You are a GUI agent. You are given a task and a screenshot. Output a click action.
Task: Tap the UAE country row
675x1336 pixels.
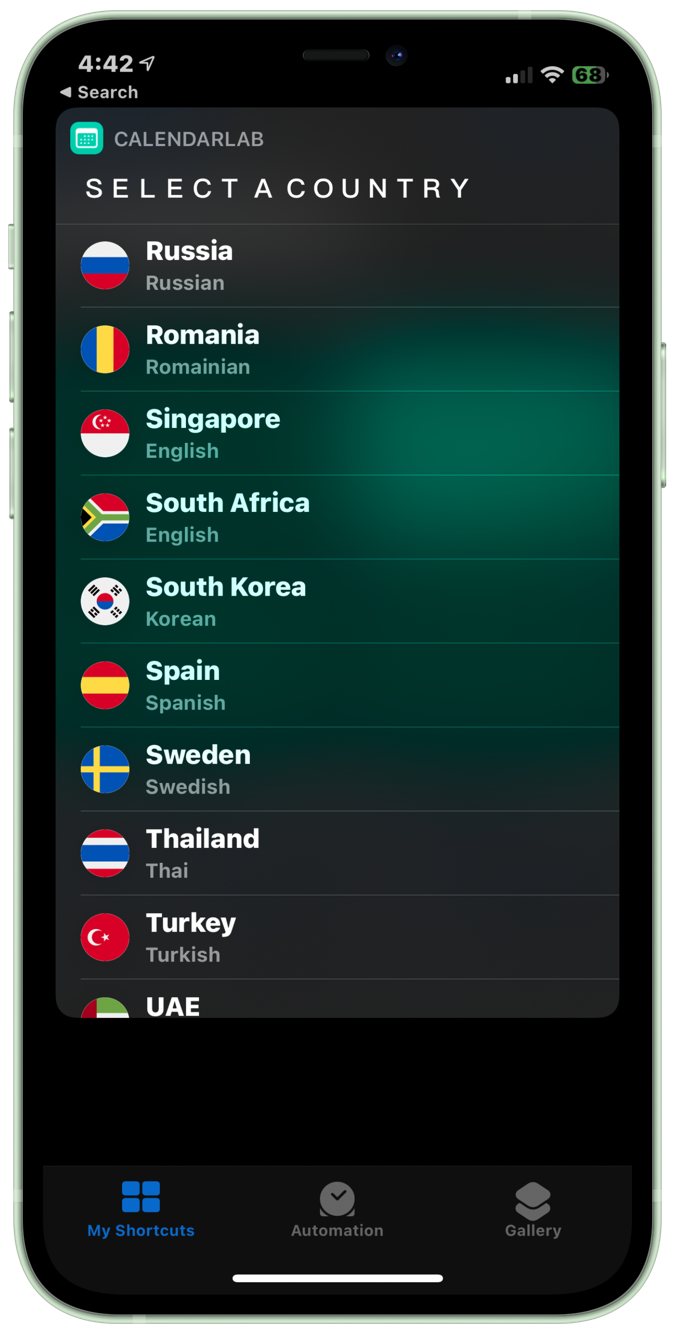coord(336,1004)
